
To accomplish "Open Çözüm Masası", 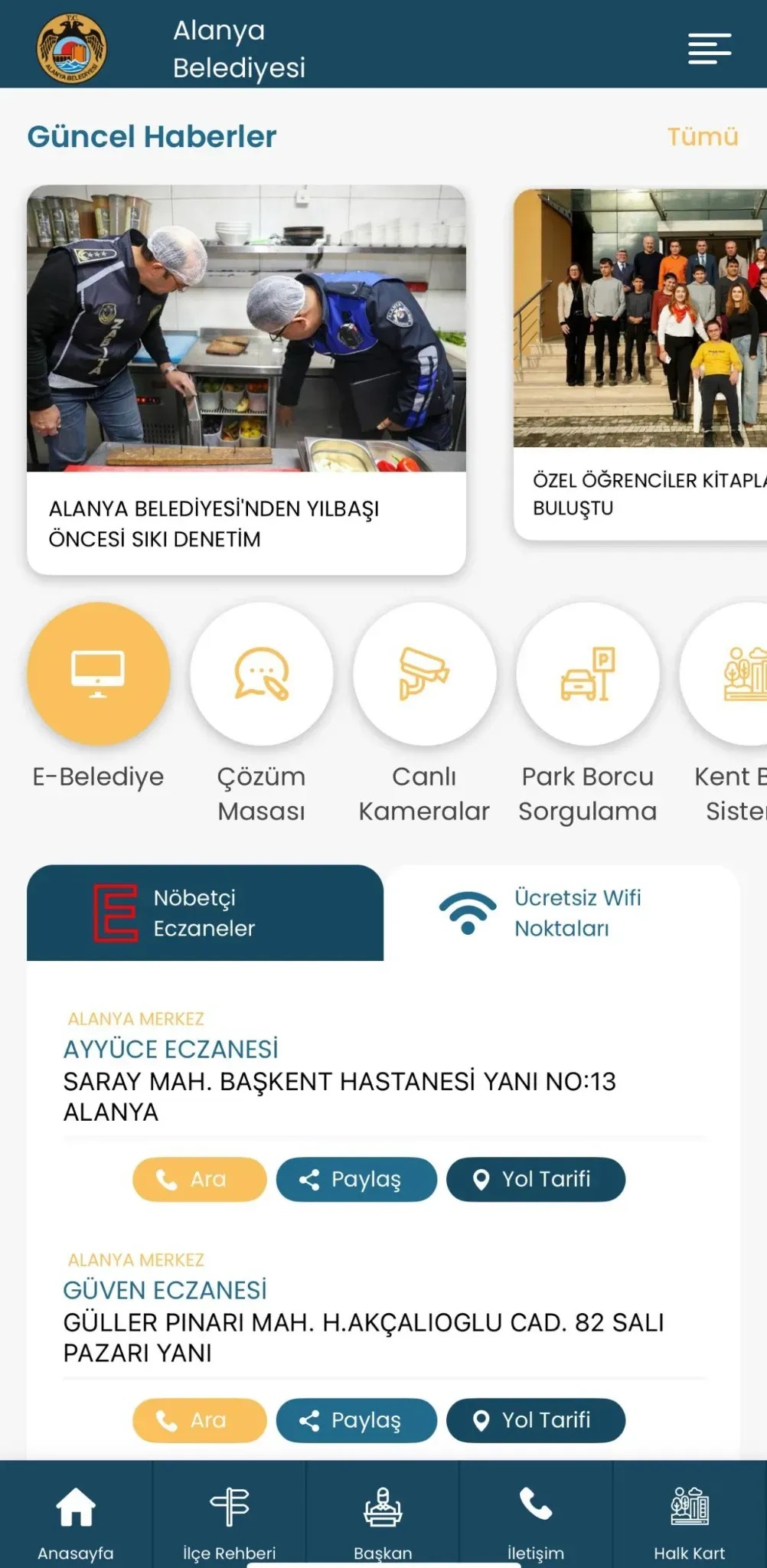I will (261, 674).
